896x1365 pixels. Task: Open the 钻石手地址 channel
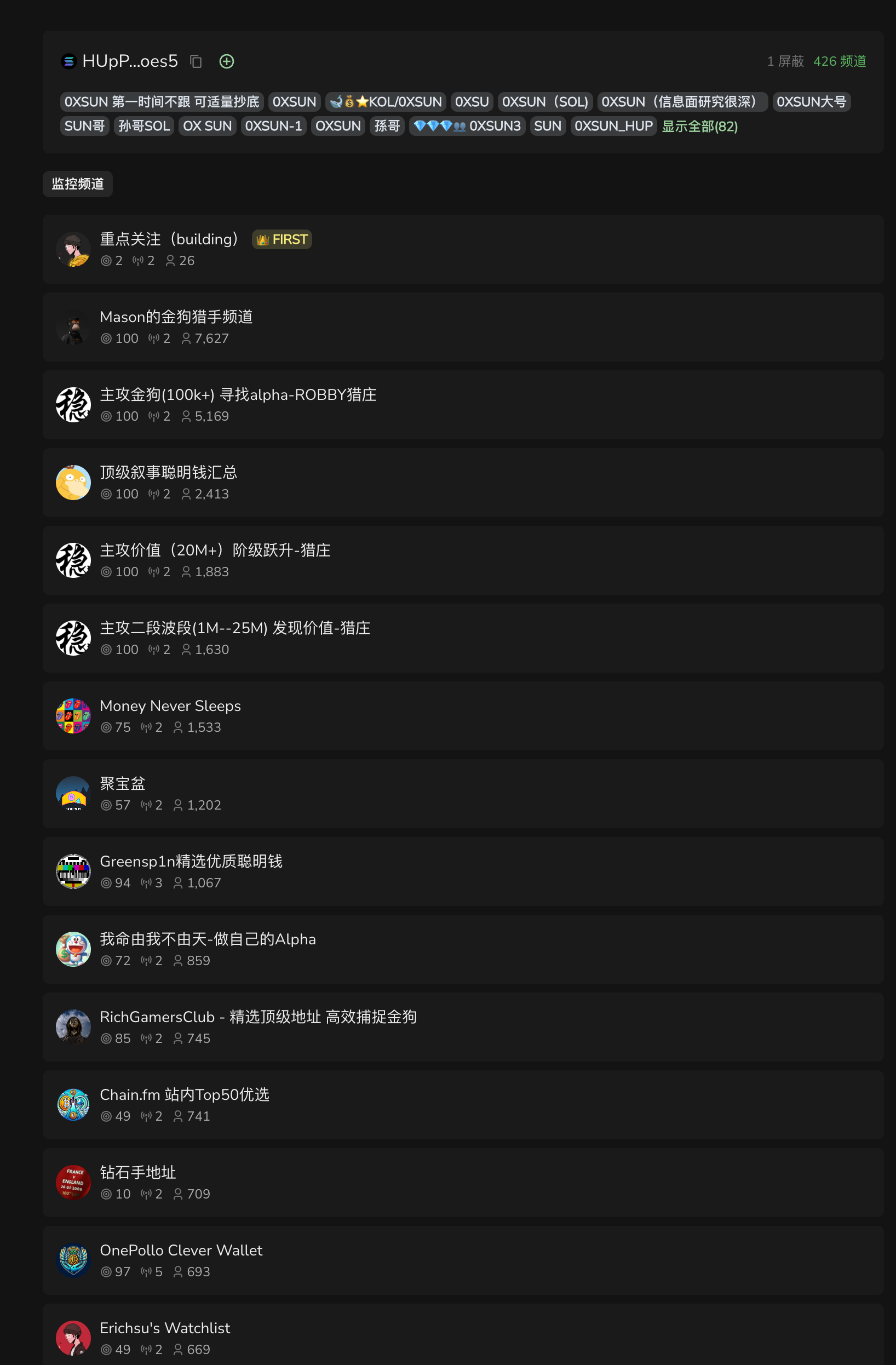[137, 1172]
